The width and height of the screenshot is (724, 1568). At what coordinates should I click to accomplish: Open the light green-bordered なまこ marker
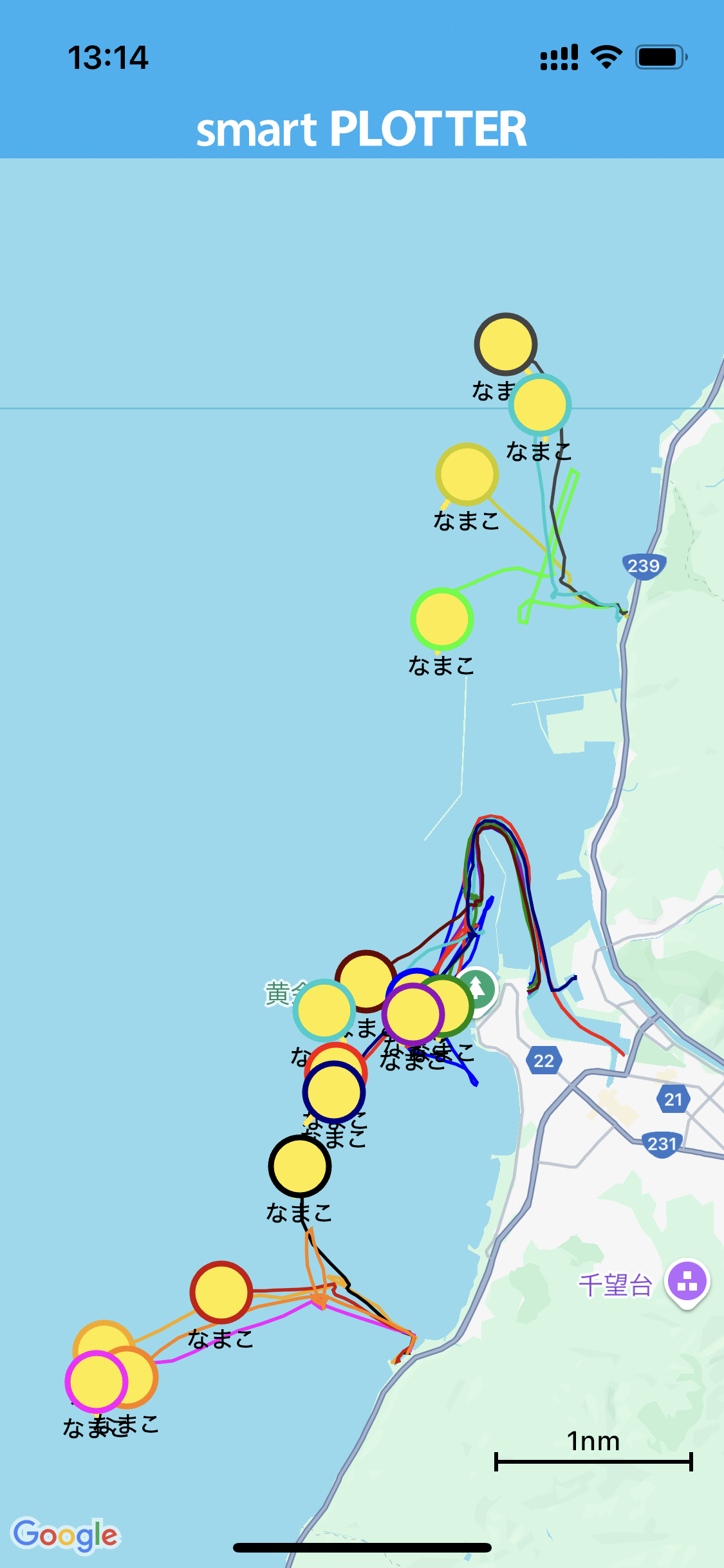441,619
